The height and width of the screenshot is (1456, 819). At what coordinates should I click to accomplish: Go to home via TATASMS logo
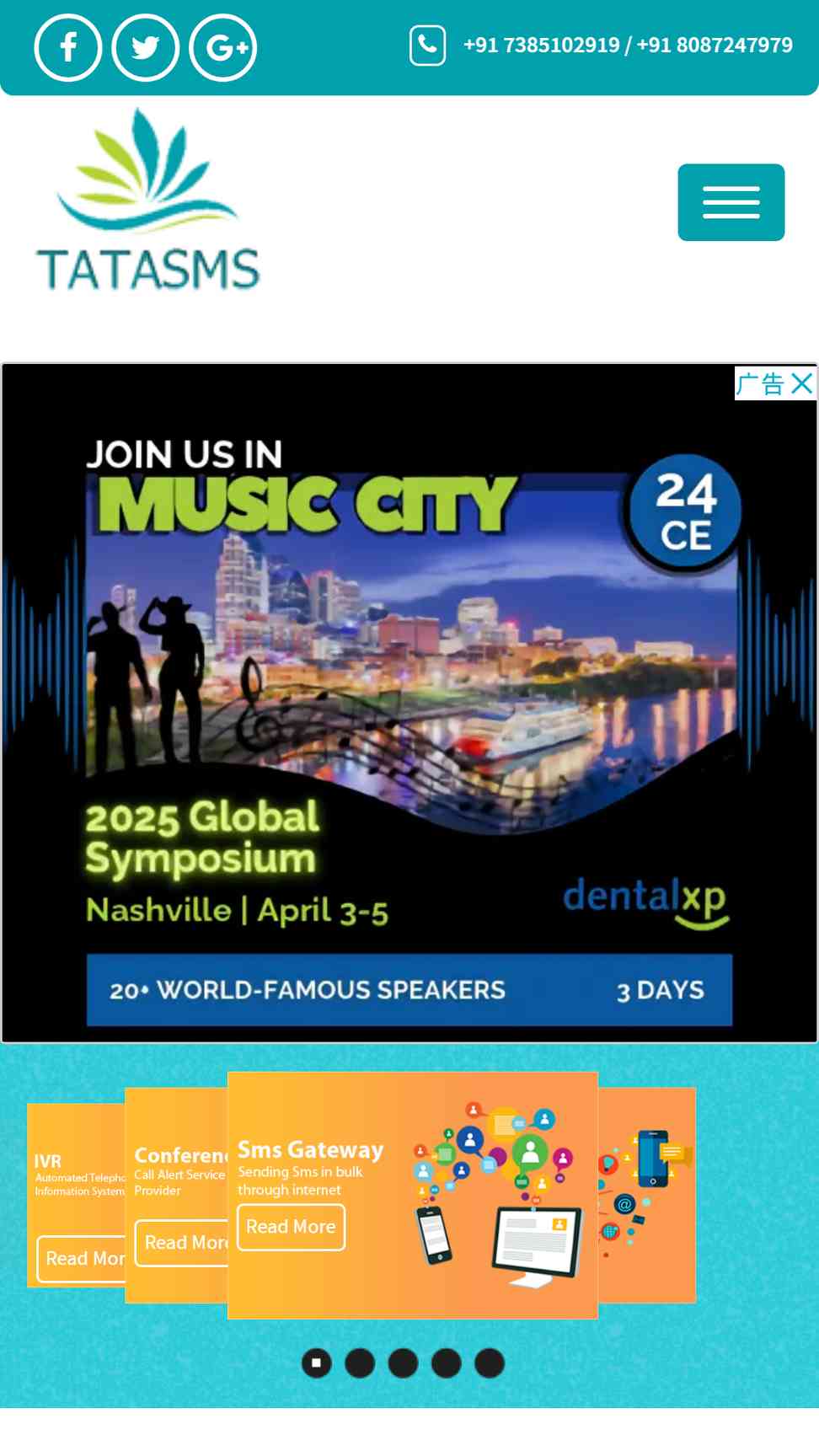(x=147, y=201)
